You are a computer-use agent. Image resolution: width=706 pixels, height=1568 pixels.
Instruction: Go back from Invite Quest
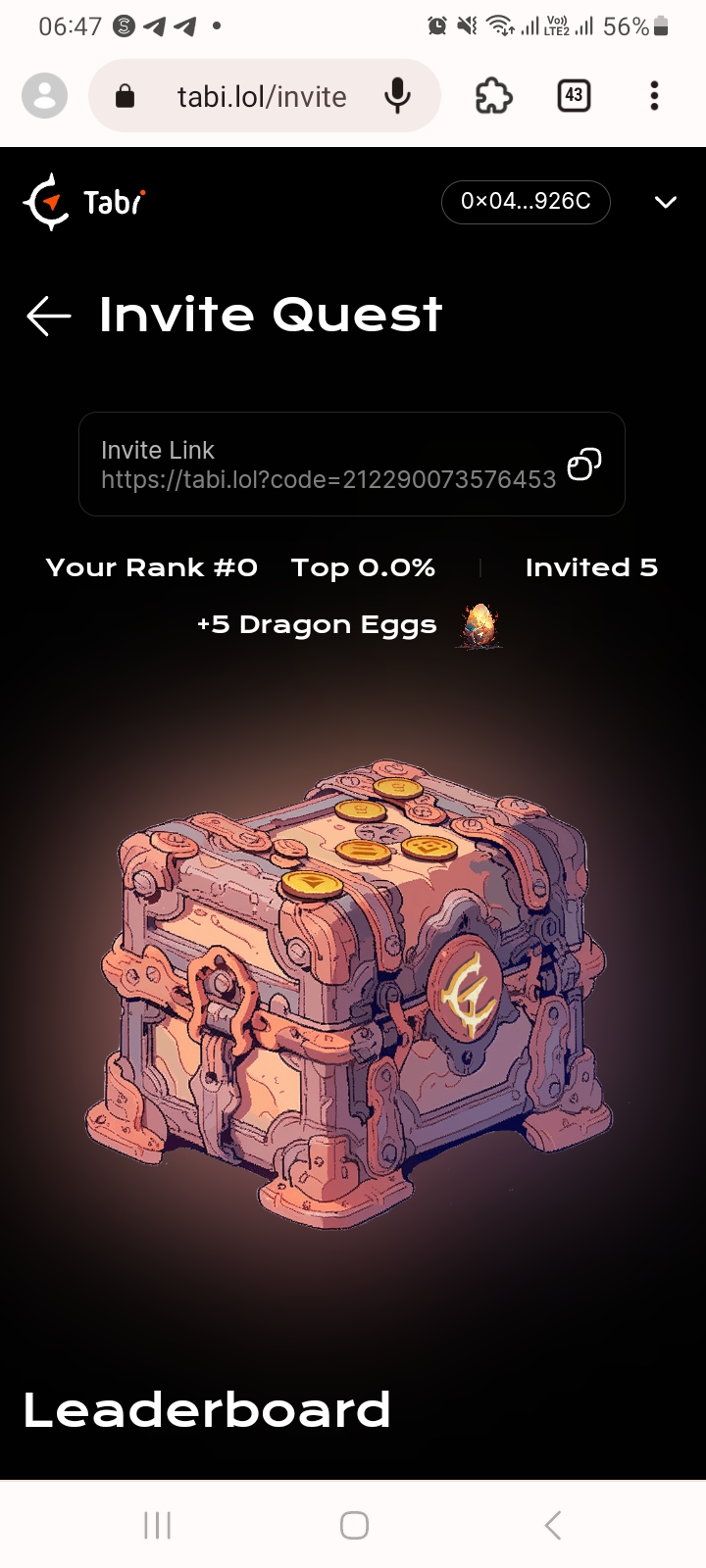[x=49, y=316]
